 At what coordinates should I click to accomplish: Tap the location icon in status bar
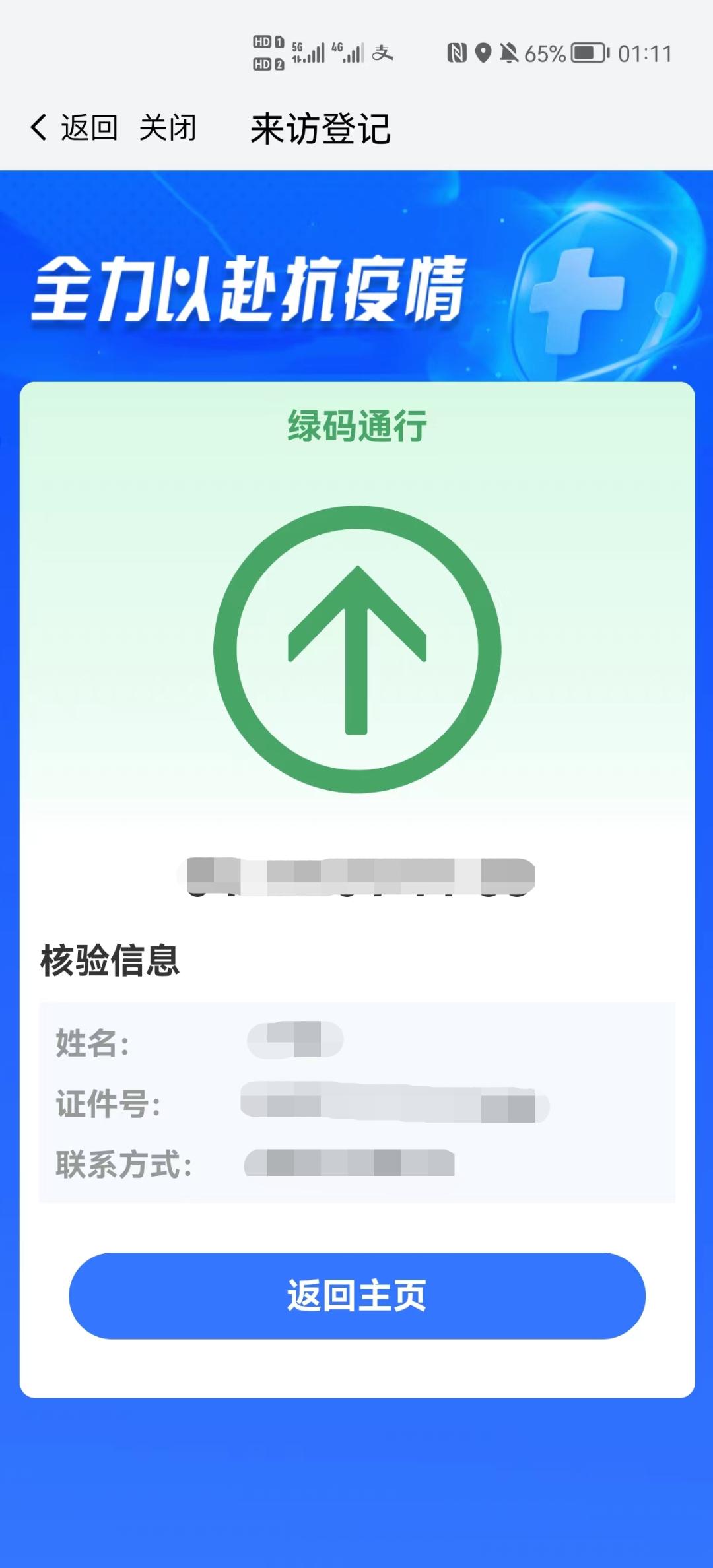click(484, 51)
